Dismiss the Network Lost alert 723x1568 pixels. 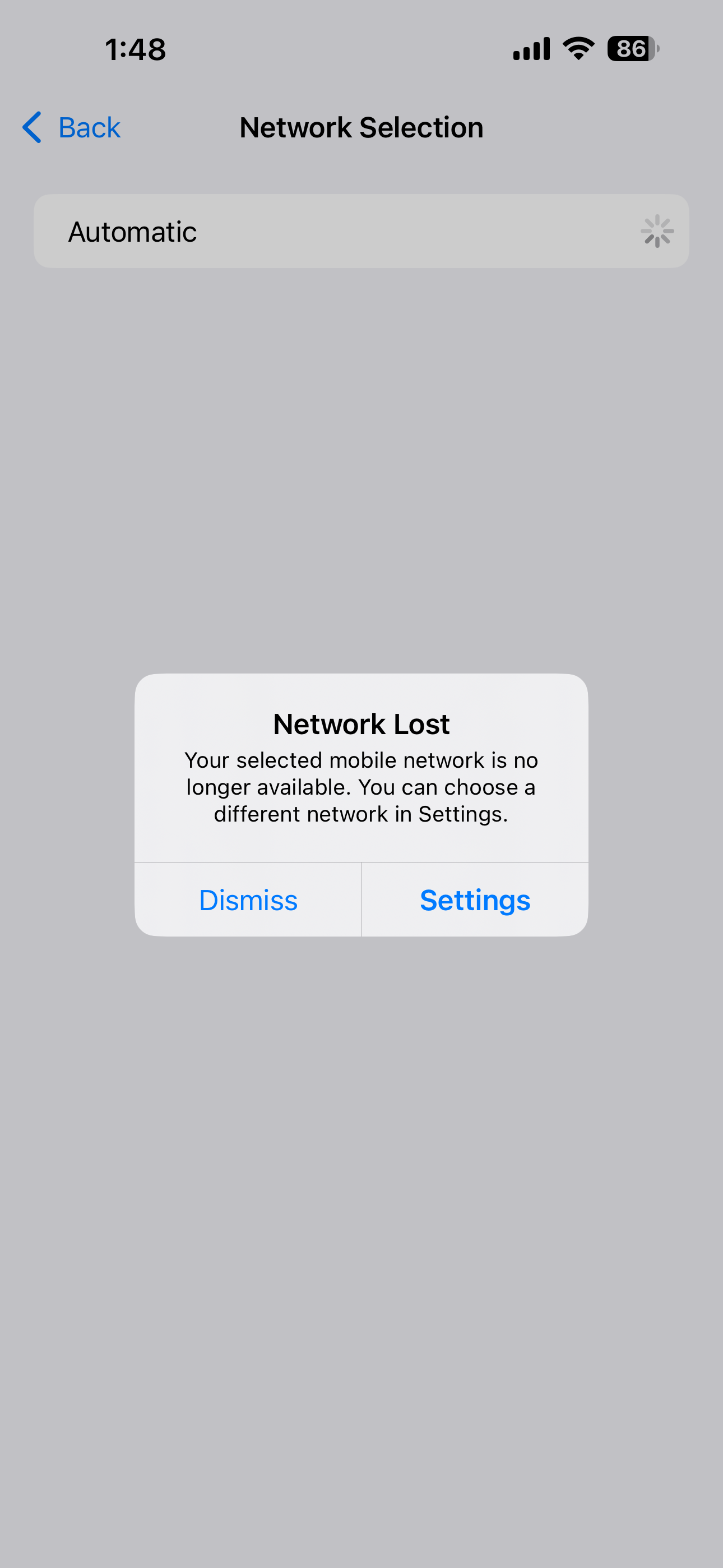(x=248, y=900)
